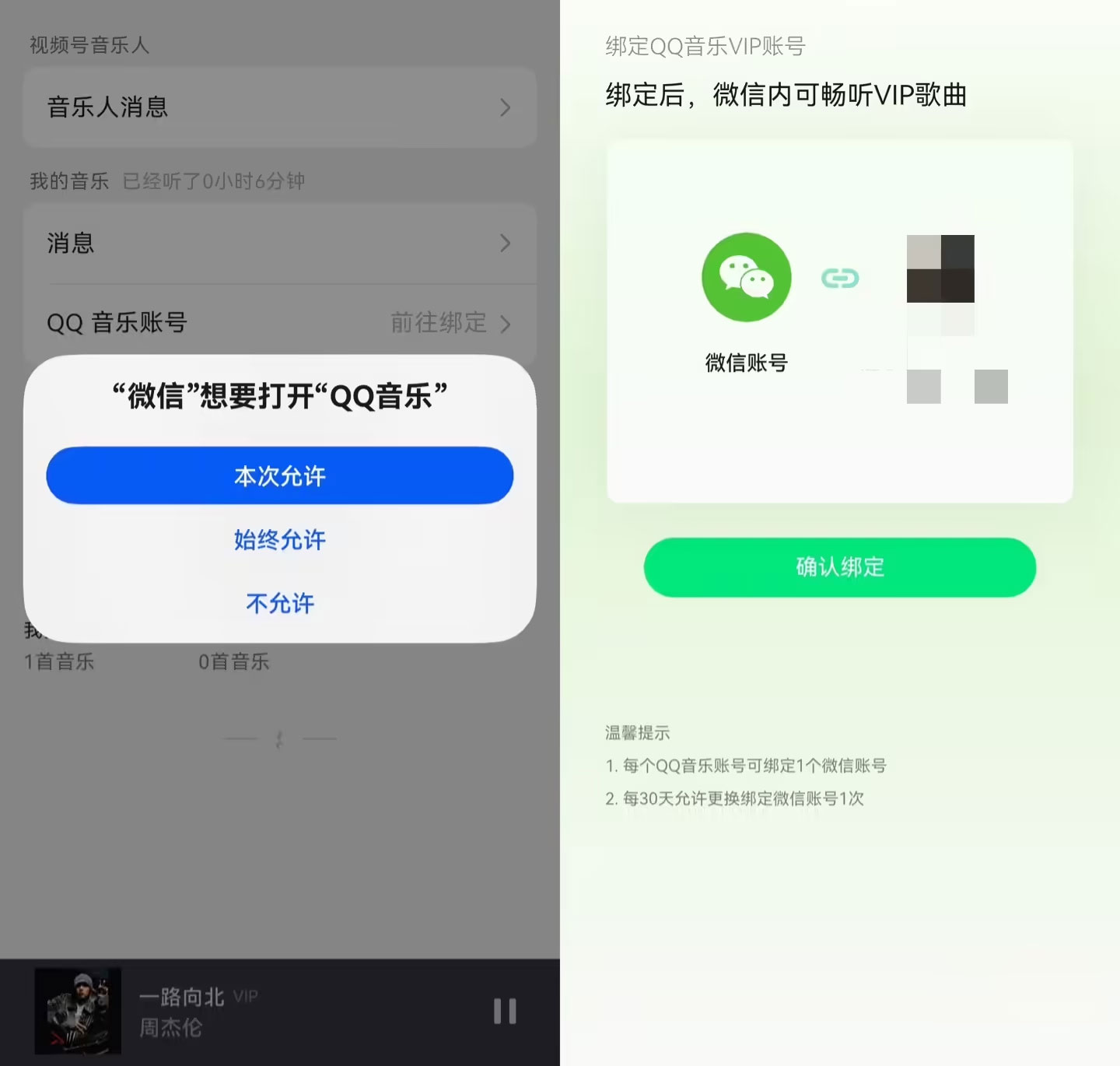Decline with 不允许
Screen dimensions: 1120x1066
tap(279, 603)
